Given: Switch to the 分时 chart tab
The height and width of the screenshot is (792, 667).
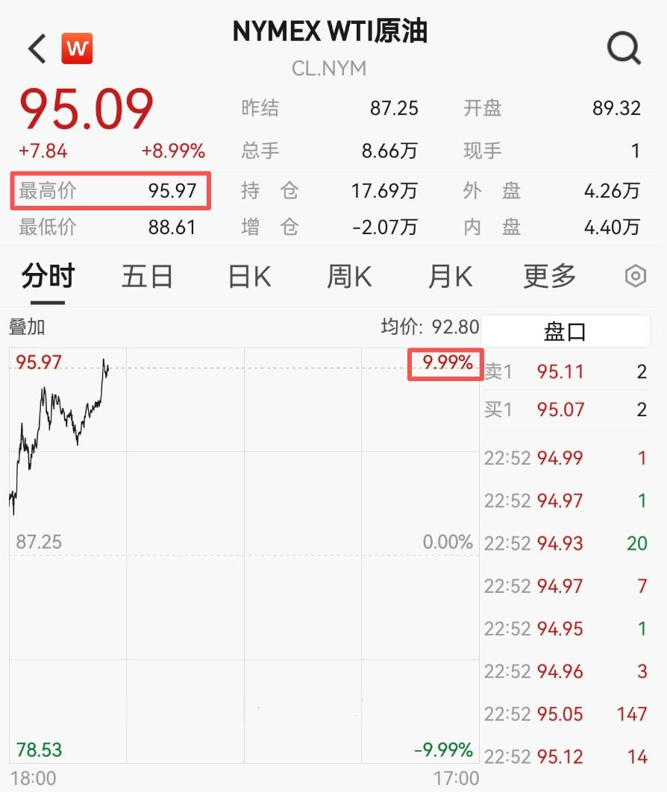Looking at the screenshot, I should click(48, 276).
